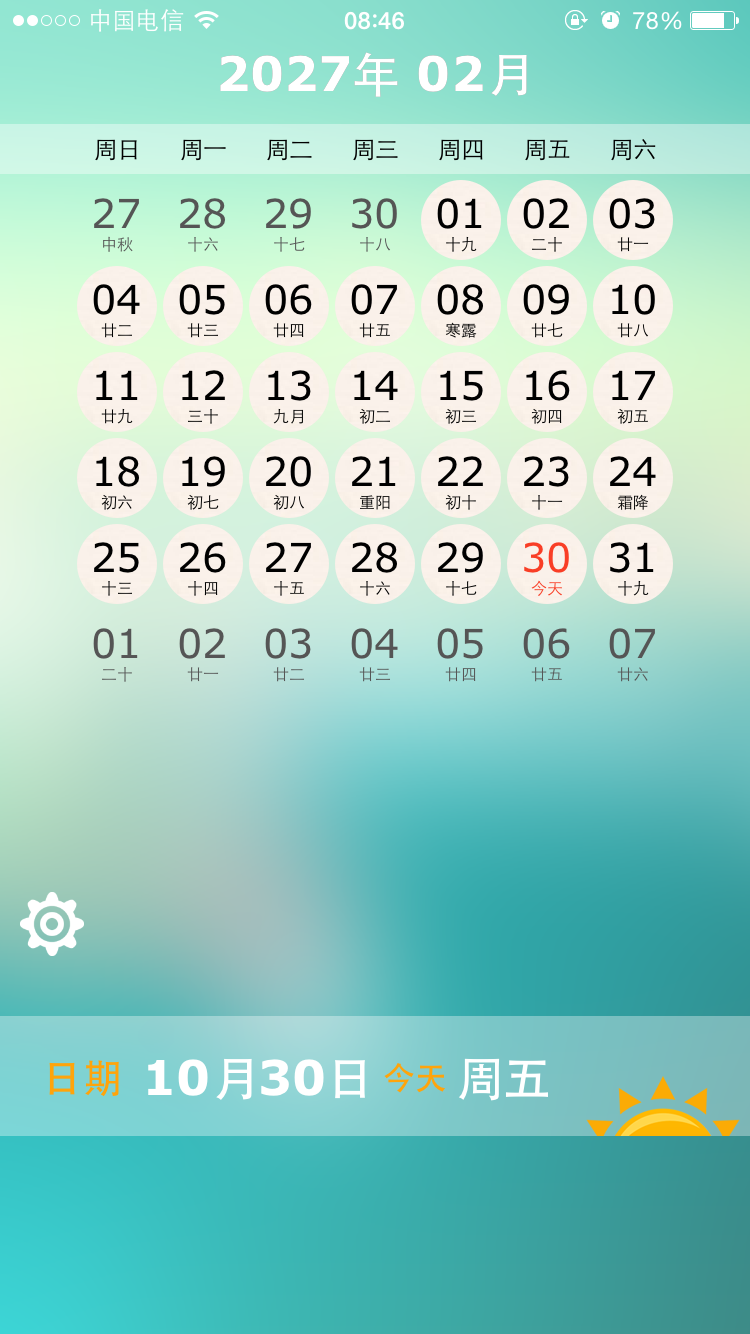This screenshot has height=1334, width=750.
Task: Select the 中秋 festival date
Action: coord(117,220)
